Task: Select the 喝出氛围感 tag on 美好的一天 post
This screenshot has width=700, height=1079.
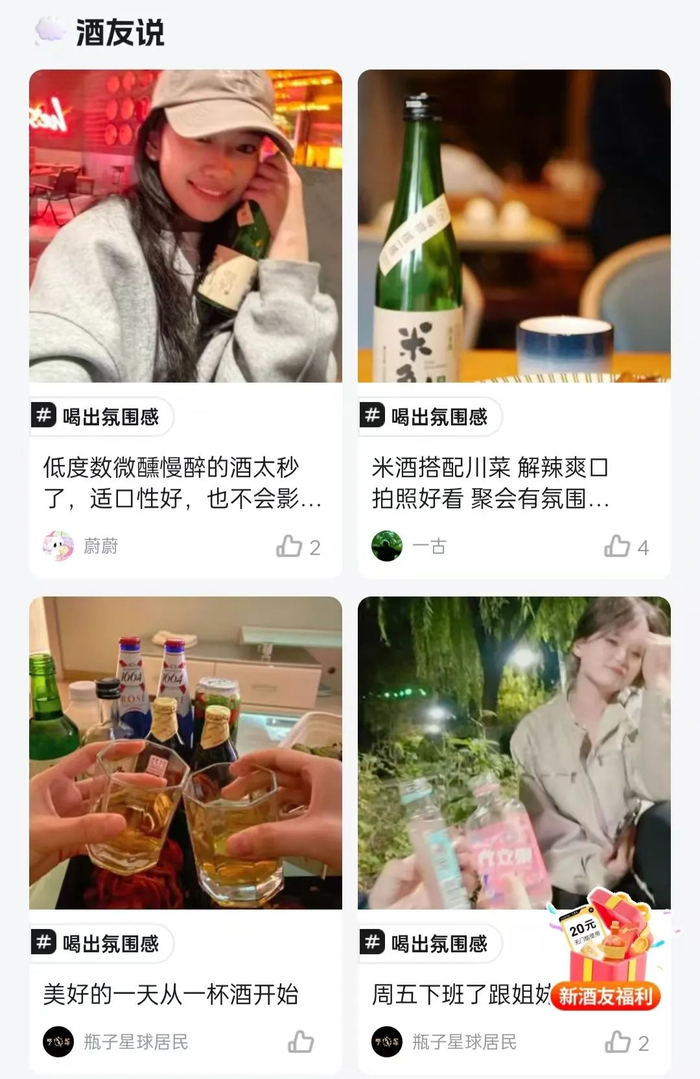Action: pyautogui.click(x=101, y=943)
